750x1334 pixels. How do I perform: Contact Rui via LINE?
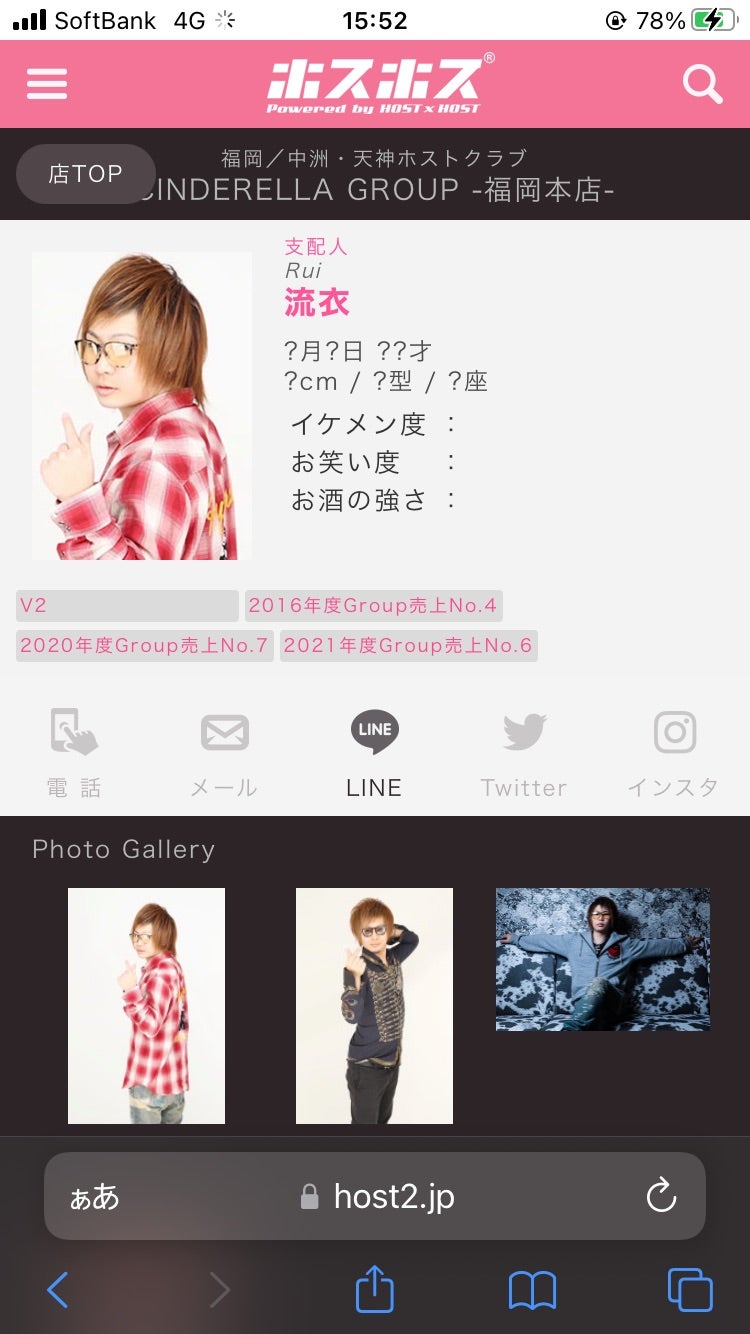[374, 753]
